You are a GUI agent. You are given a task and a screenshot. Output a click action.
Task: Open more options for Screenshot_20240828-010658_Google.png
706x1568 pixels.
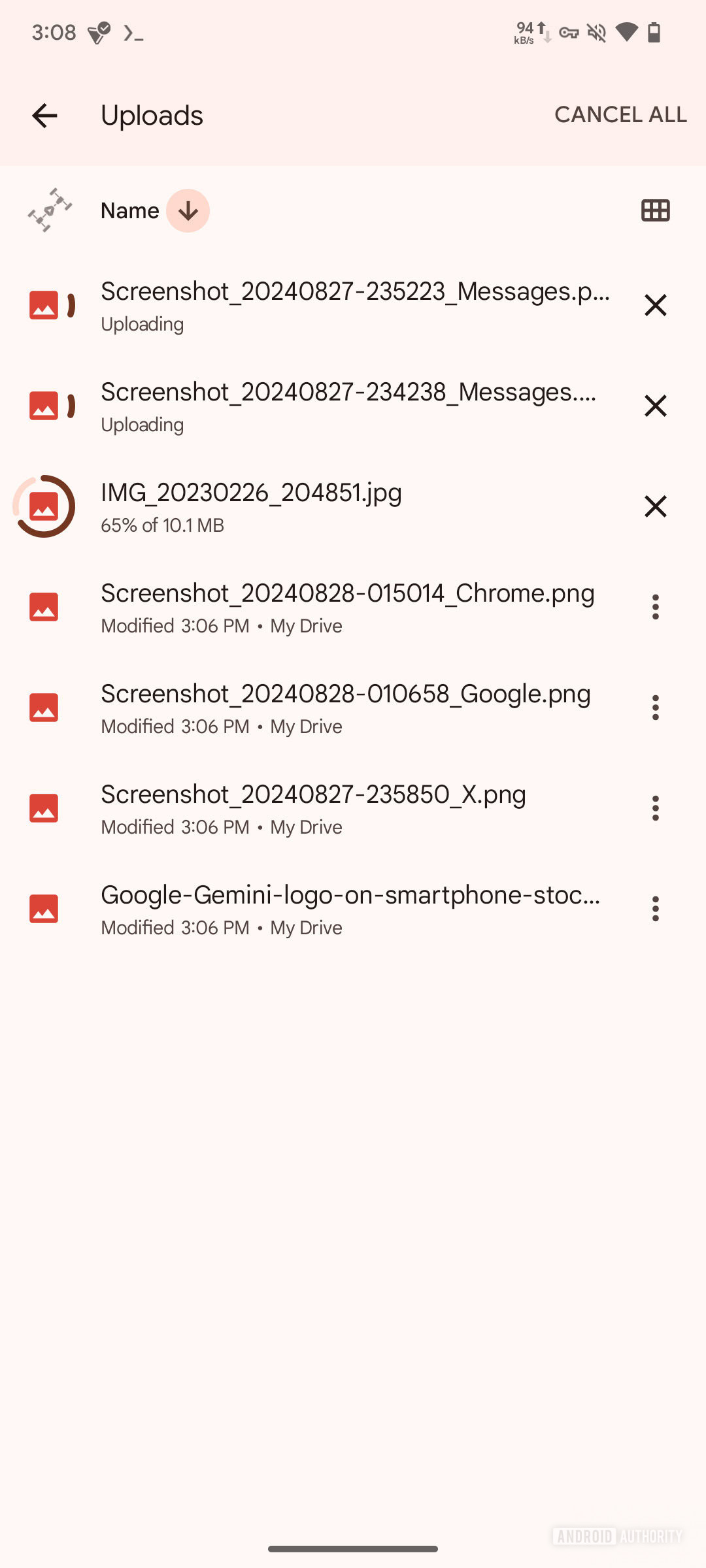(655, 708)
